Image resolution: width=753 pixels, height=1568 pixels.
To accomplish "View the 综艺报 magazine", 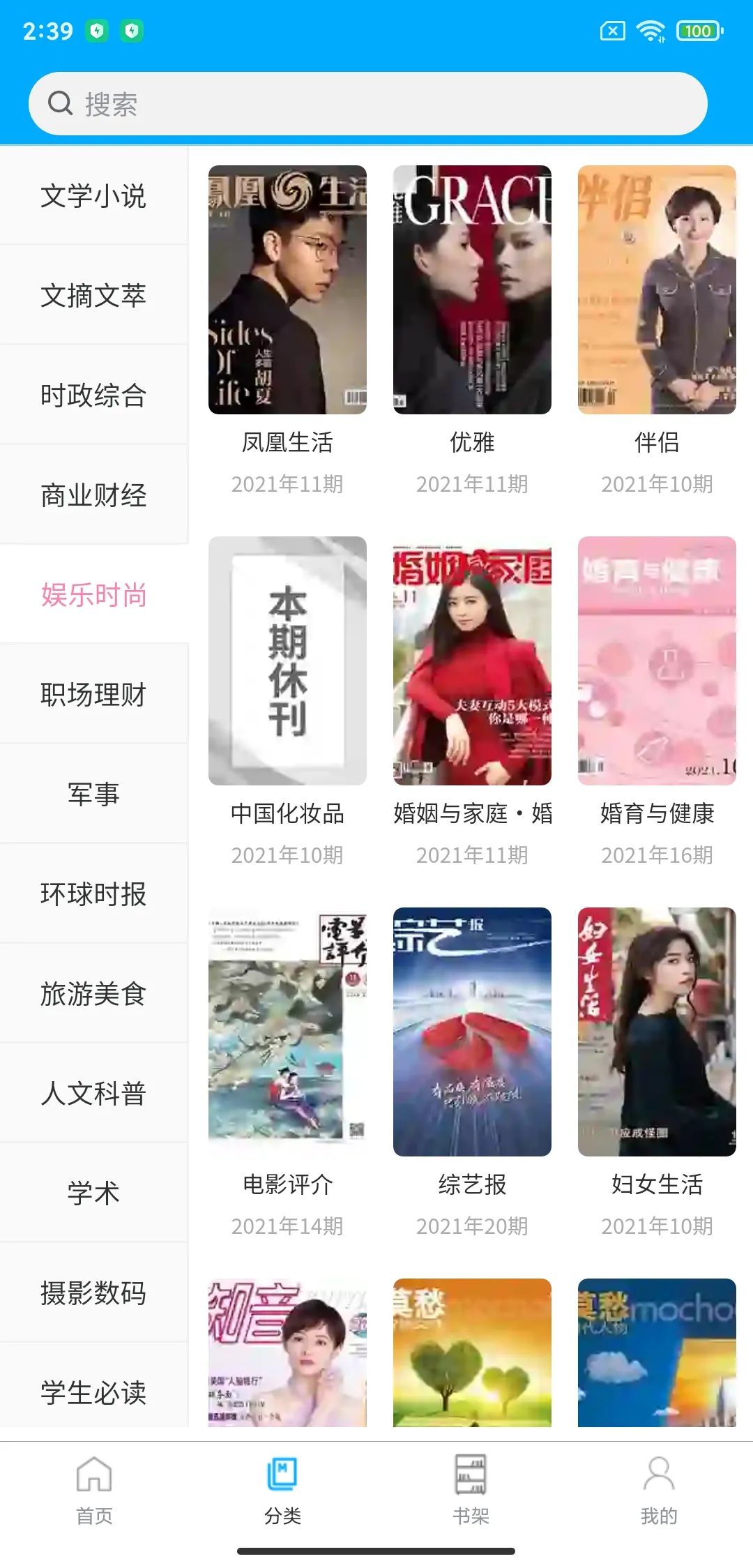I will [472, 1032].
